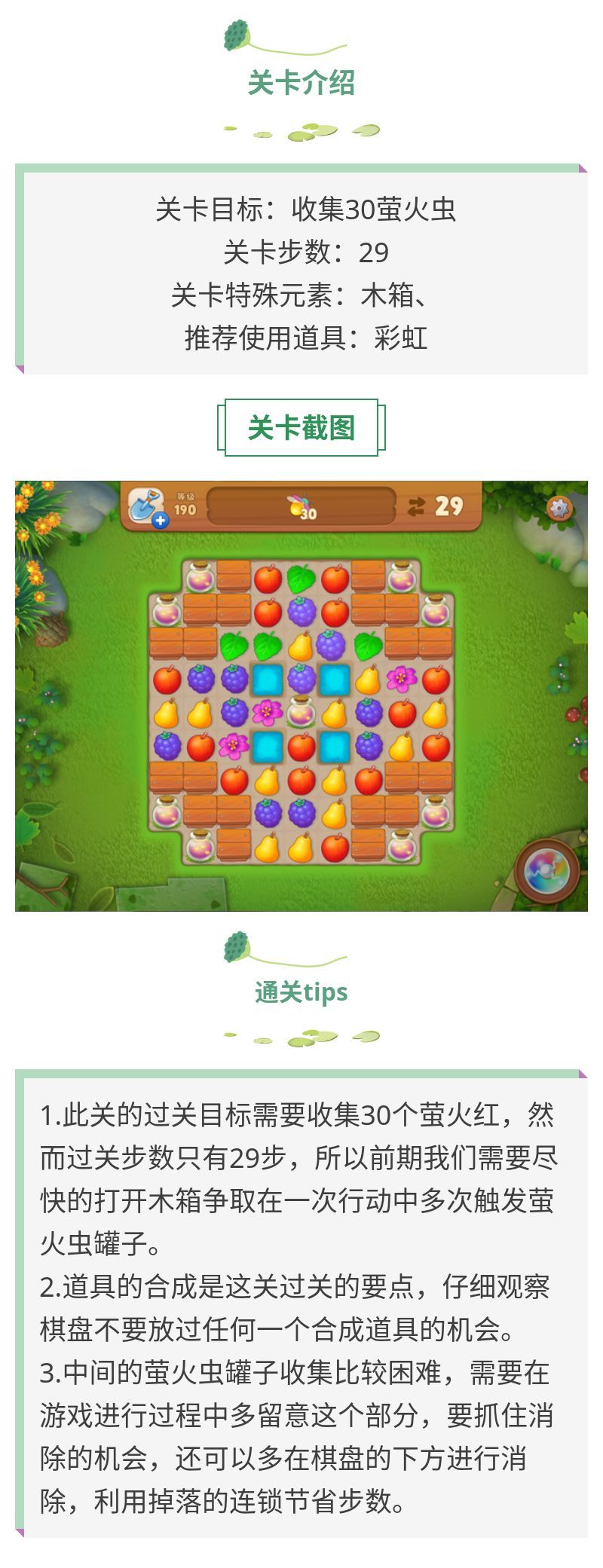Click the pink flower tile on the board
The height and width of the screenshot is (1568, 603).
point(266,711)
